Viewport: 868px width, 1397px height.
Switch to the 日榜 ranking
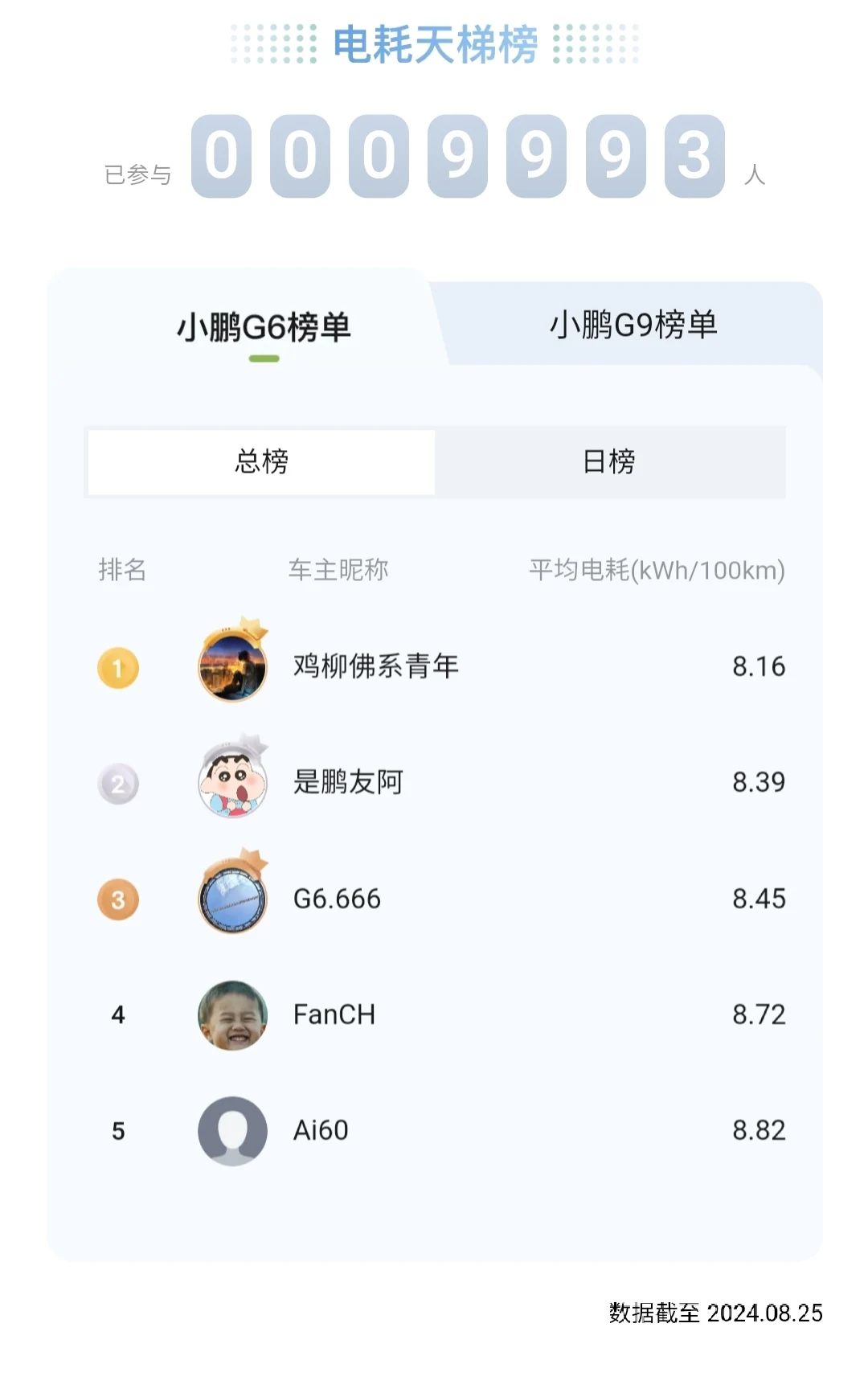(609, 461)
